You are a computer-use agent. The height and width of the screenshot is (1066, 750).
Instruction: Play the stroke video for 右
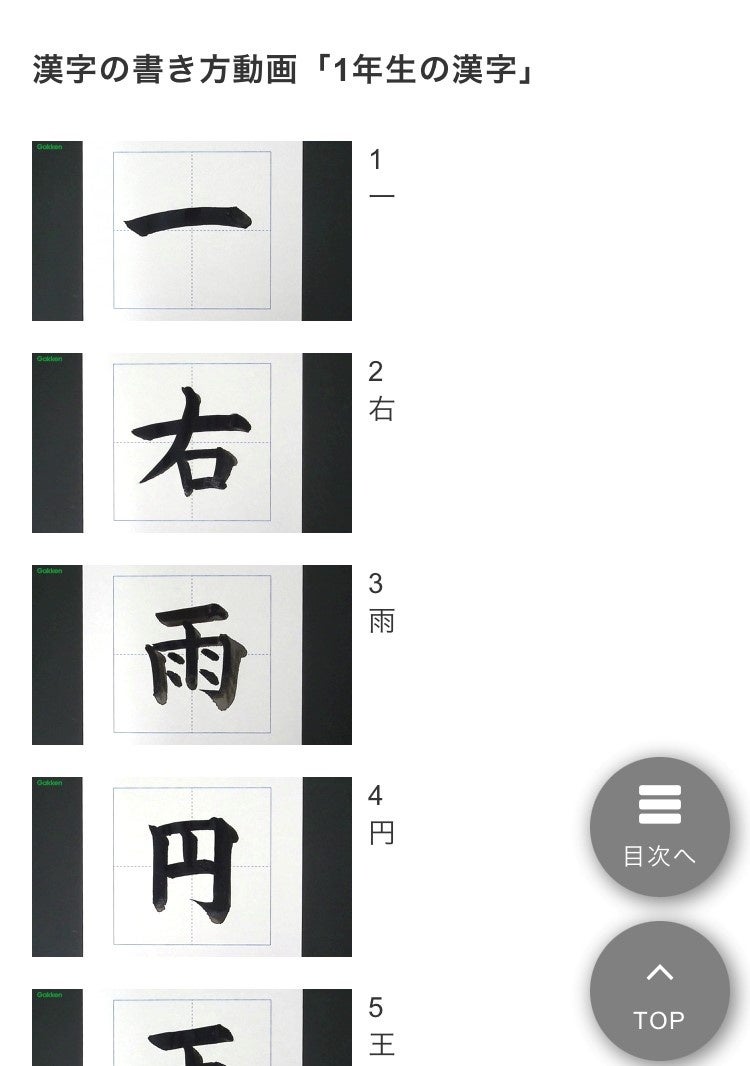(192, 443)
